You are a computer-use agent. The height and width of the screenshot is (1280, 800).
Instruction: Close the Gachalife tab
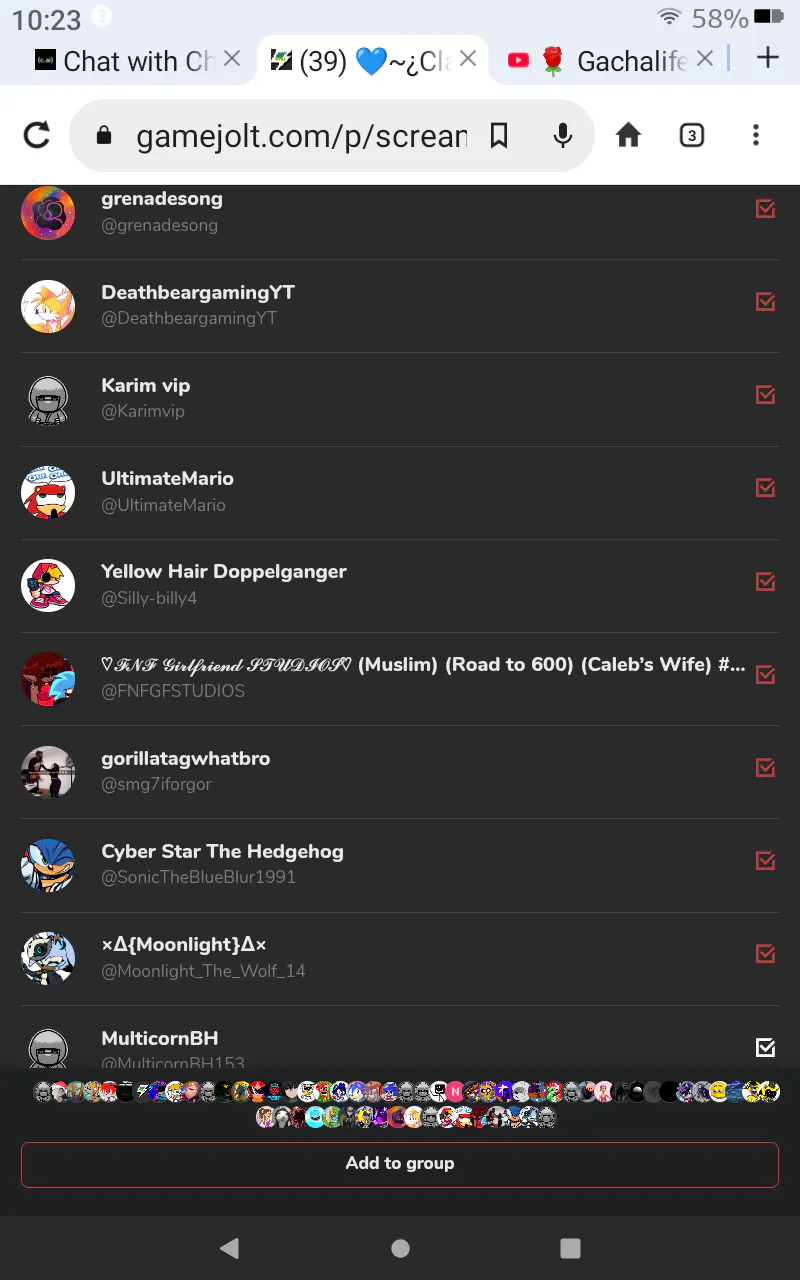point(705,59)
